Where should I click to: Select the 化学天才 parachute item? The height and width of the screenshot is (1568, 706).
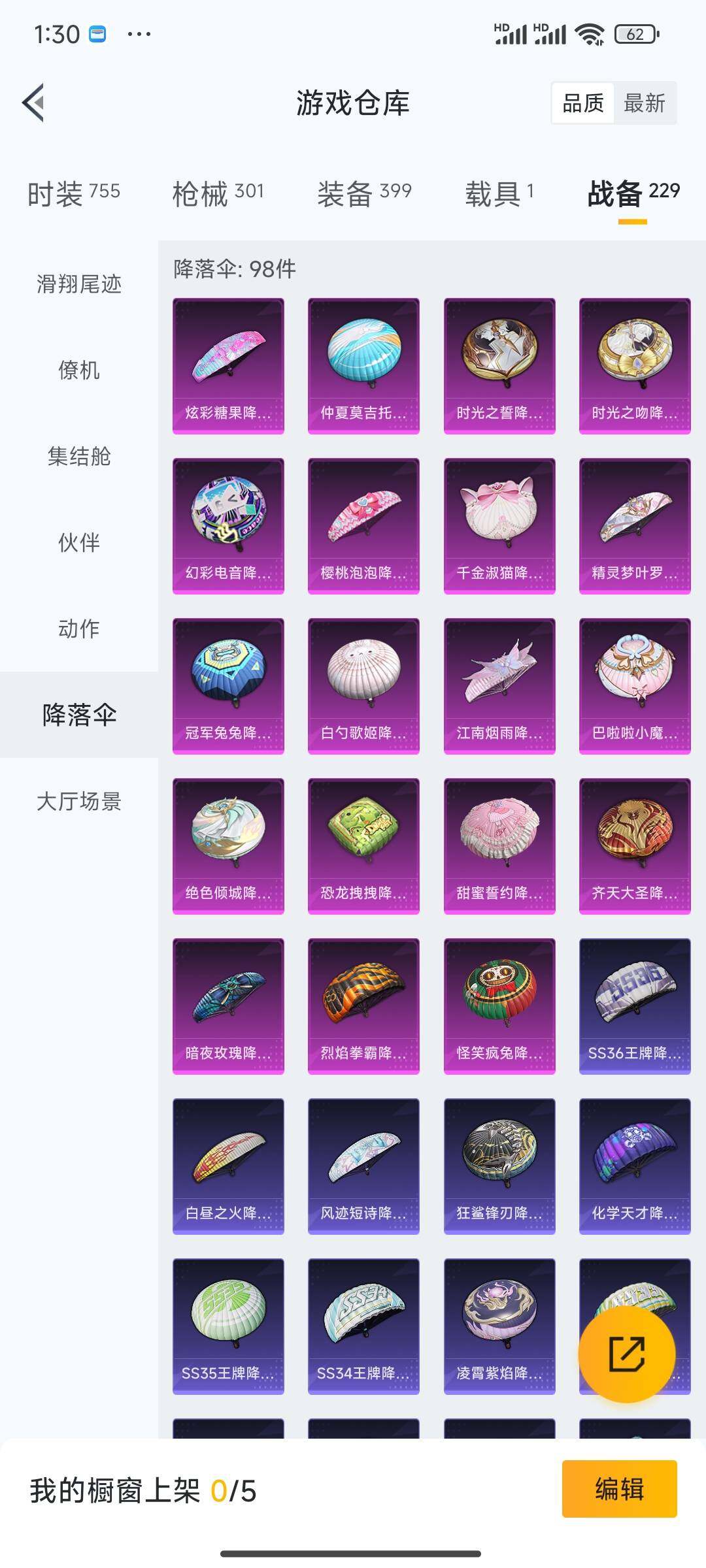pos(634,1166)
